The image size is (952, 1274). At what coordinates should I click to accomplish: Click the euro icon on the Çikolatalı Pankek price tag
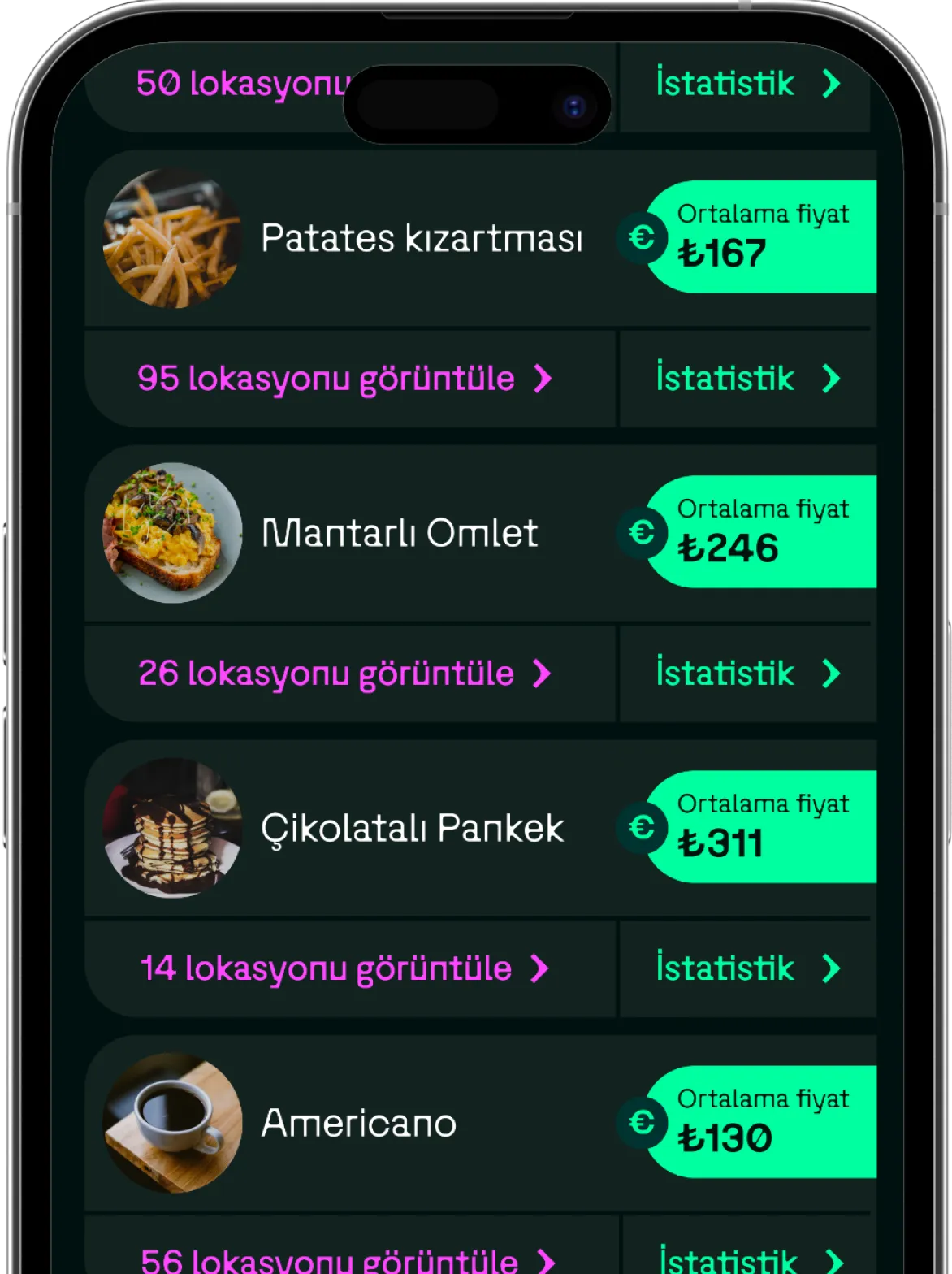point(643,827)
